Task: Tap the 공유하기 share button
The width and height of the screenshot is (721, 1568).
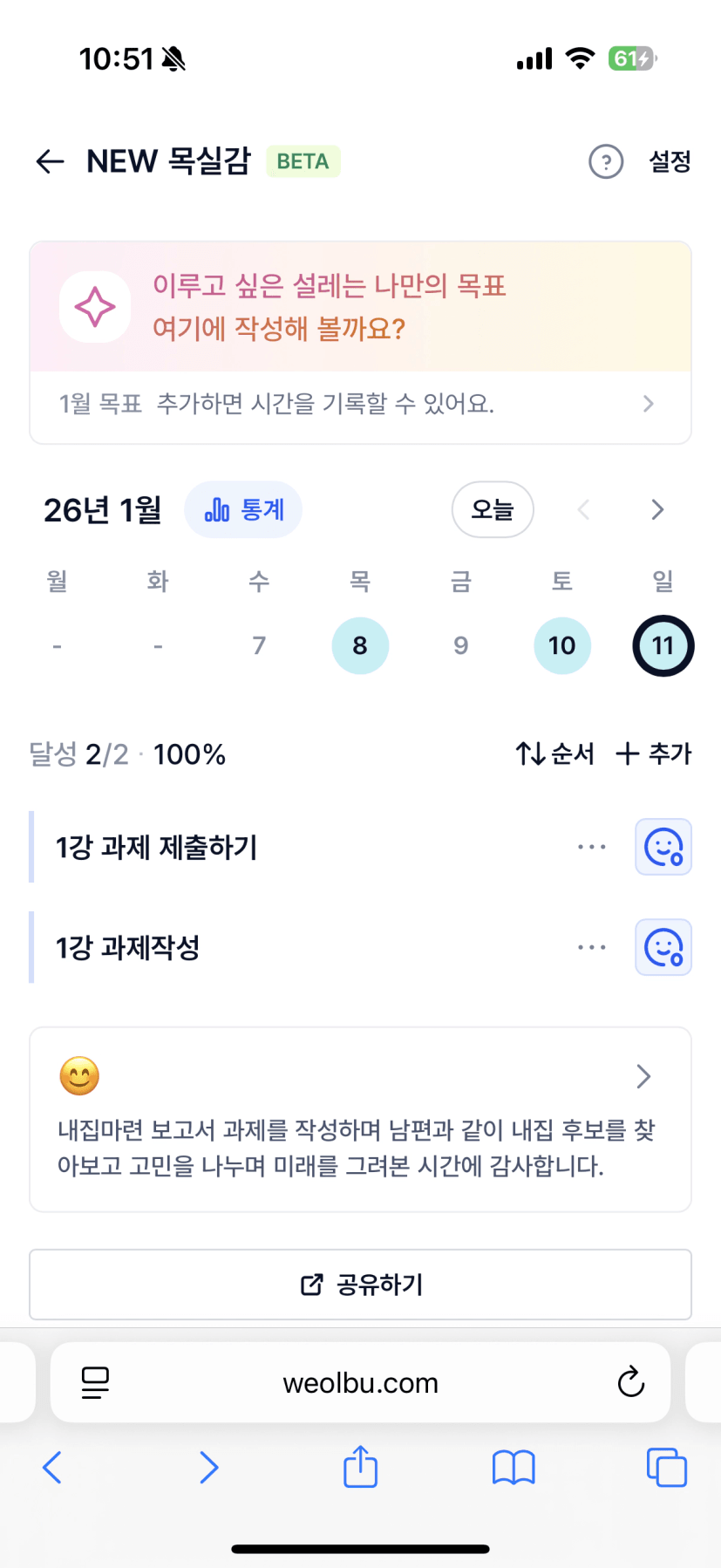Action: coord(360,1285)
